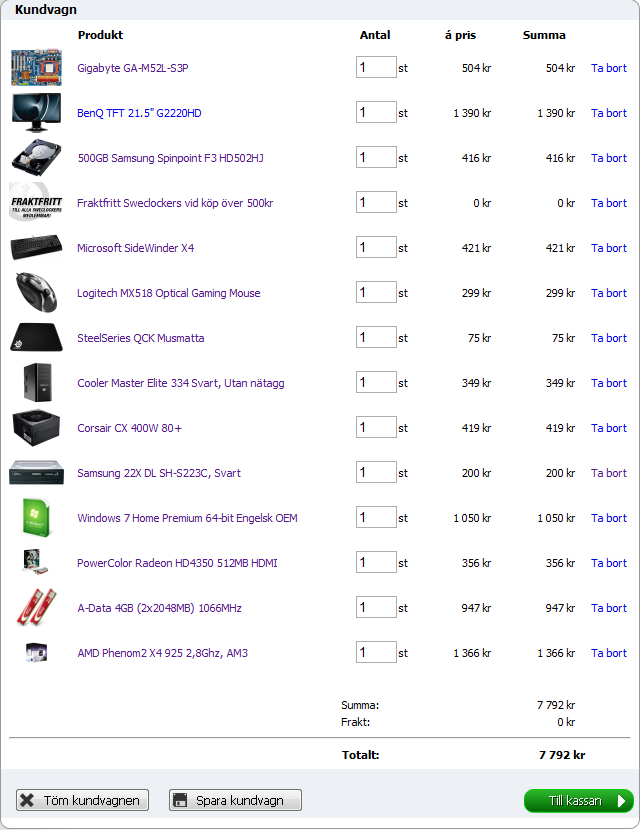640x830 pixels.
Task: Remove Fraktfritt Sweclockers item from cart
Action: (x=608, y=203)
